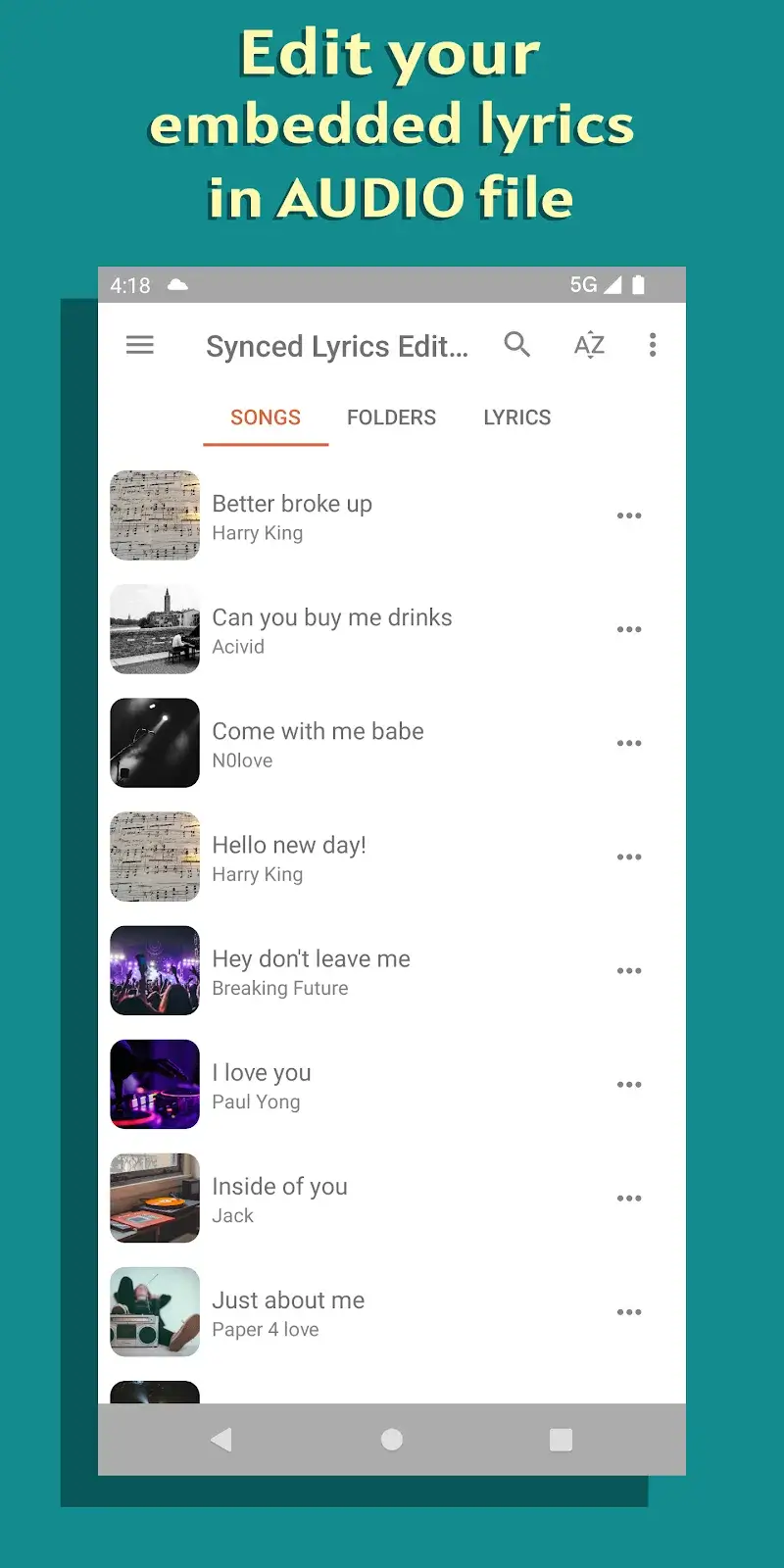Click the album artwork for 'Inside of you'

tap(155, 1198)
